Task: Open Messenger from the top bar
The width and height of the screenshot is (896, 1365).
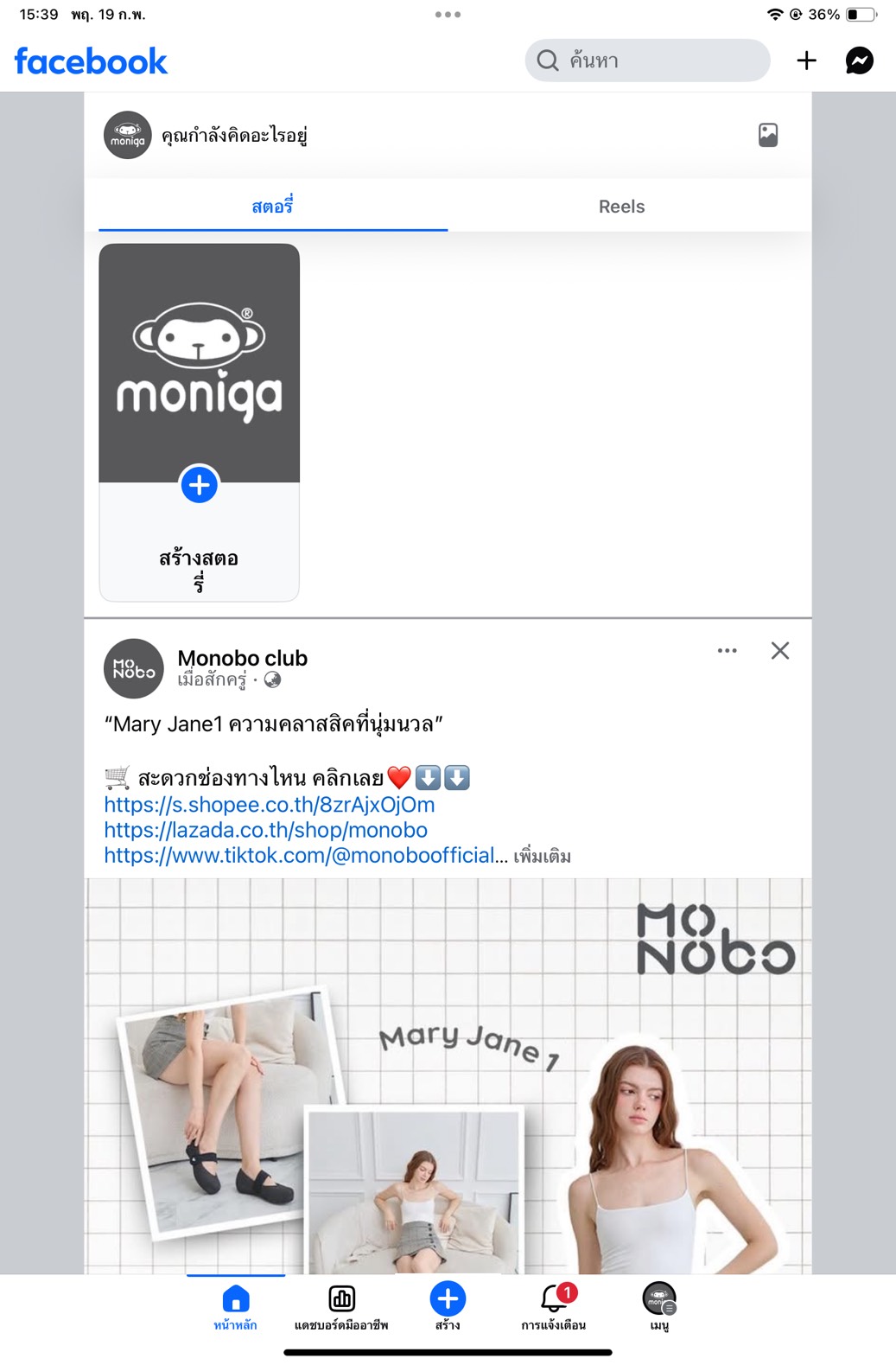Action: point(859,61)
